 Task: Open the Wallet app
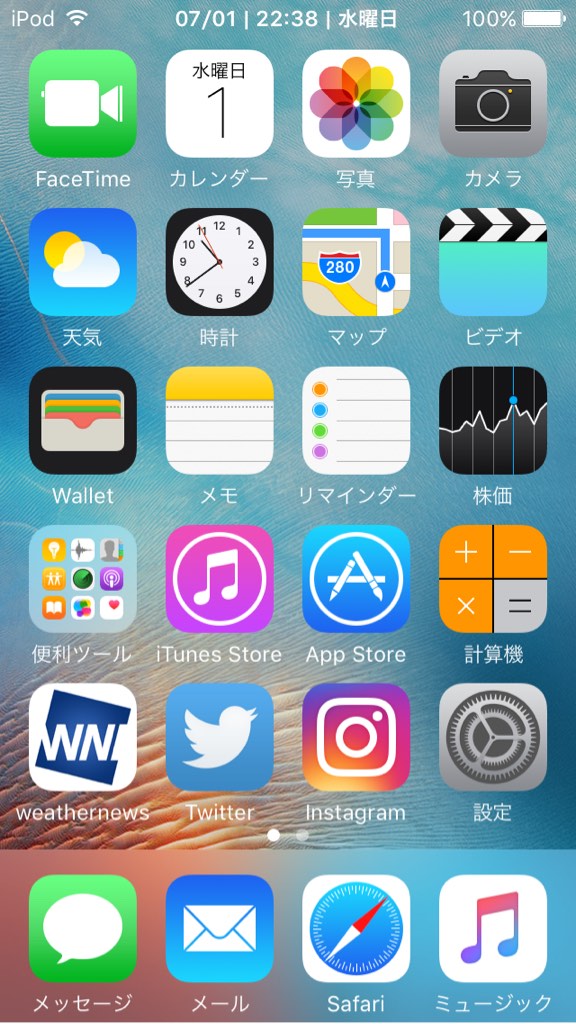[83, 421]
